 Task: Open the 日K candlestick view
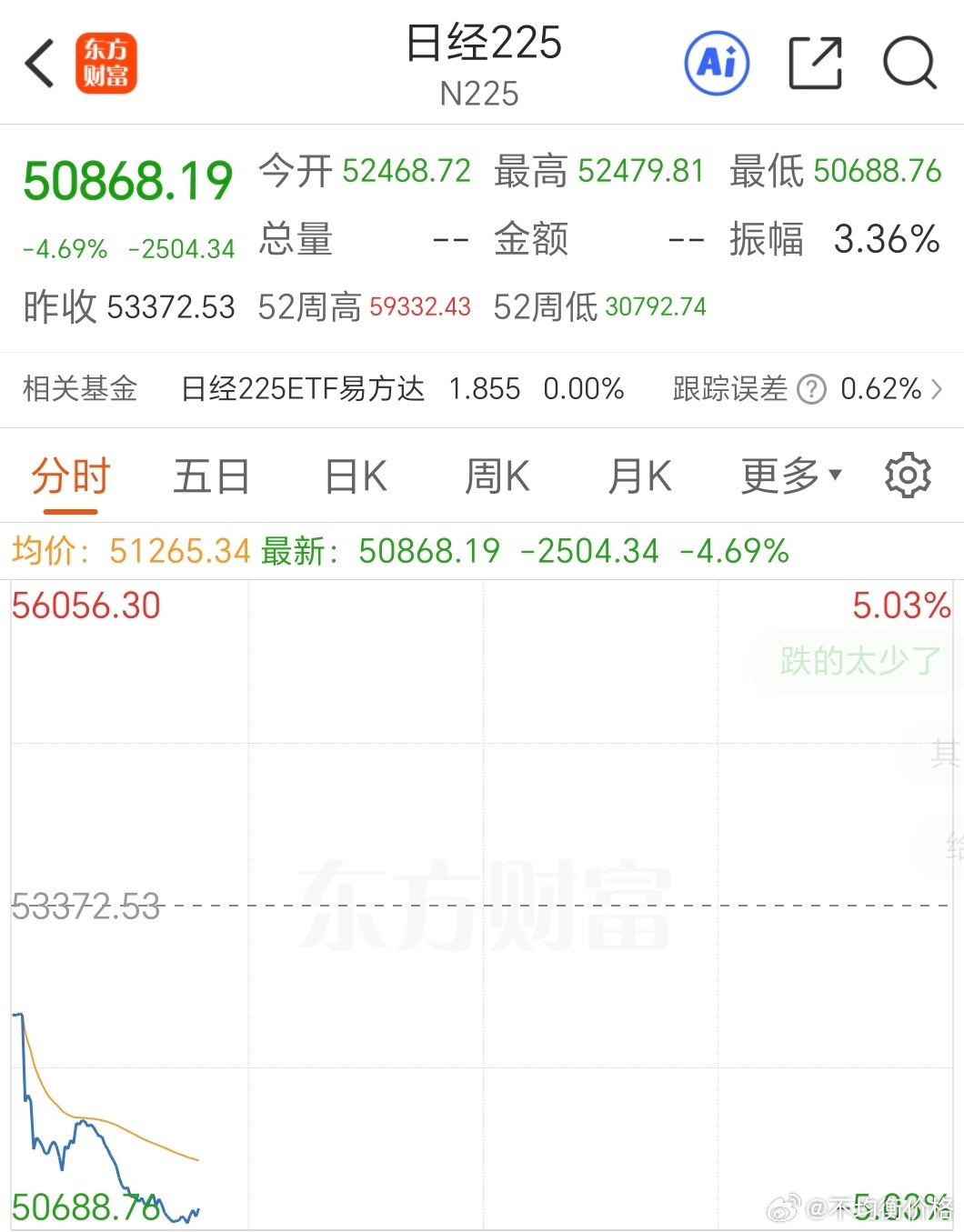pyautogui.click(x=353, y=475)
